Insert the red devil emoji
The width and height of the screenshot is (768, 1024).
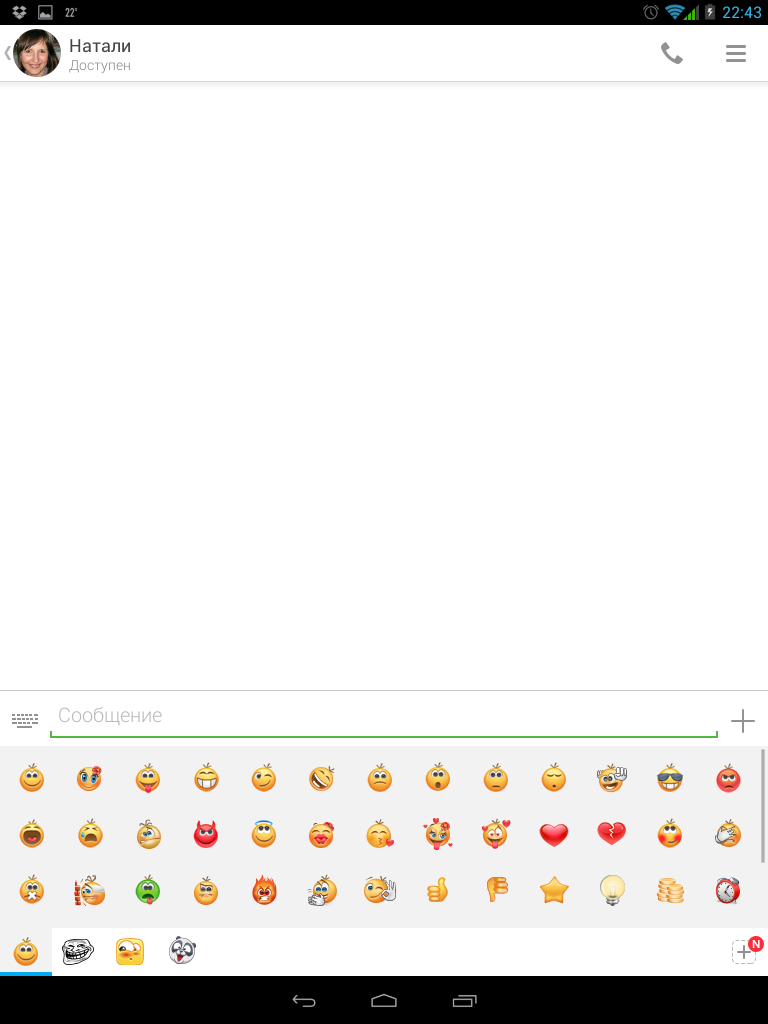click(x=205, y=834)
